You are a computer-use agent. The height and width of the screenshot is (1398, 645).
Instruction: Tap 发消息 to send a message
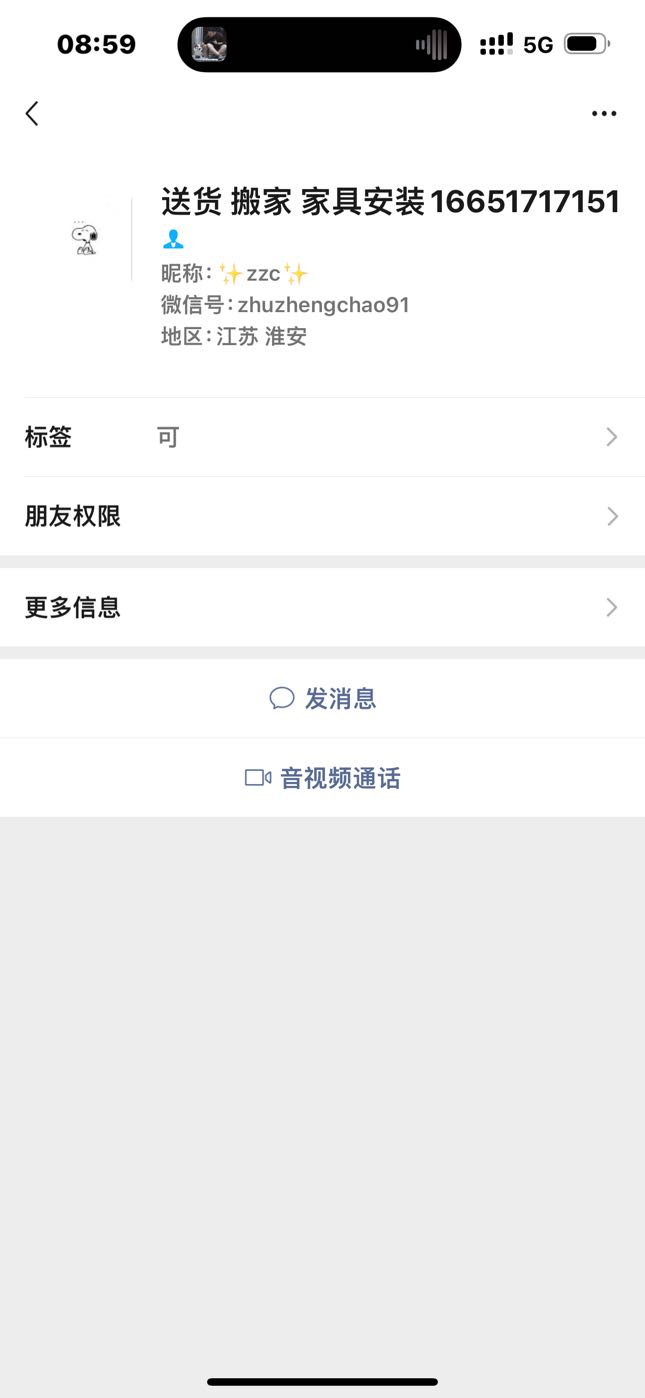click(322, 698)
